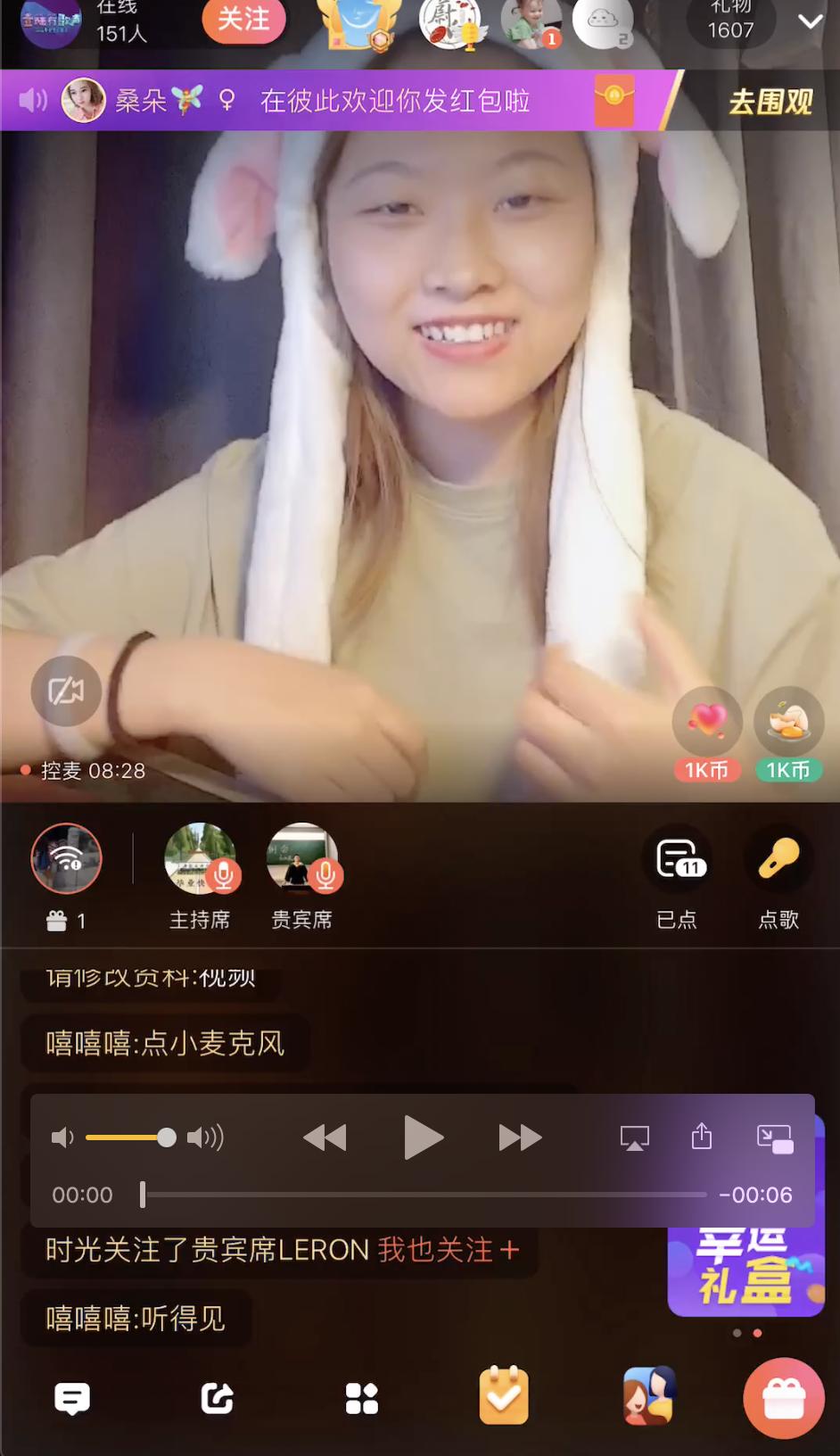Expand the top-right dropdown chevron

[810, 21]
